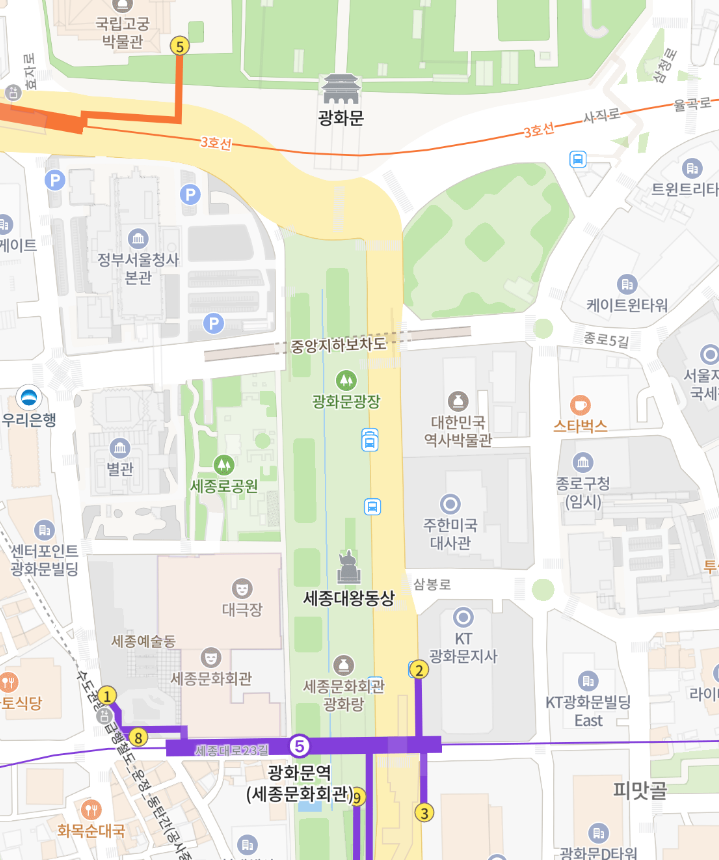This screenshot has height=860, width=719.
Task: Open the 스타벅스 cafe marker
Action: 579,404
